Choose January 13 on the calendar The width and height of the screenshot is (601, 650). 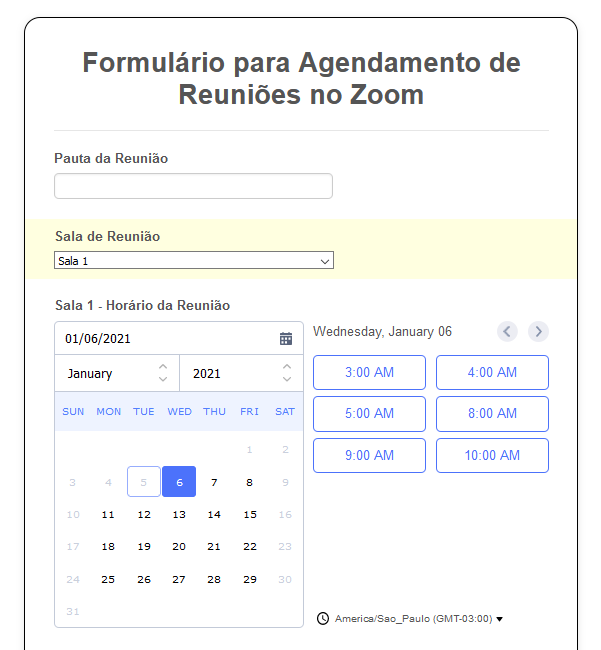pyautogui.click(x=179, y=514)
